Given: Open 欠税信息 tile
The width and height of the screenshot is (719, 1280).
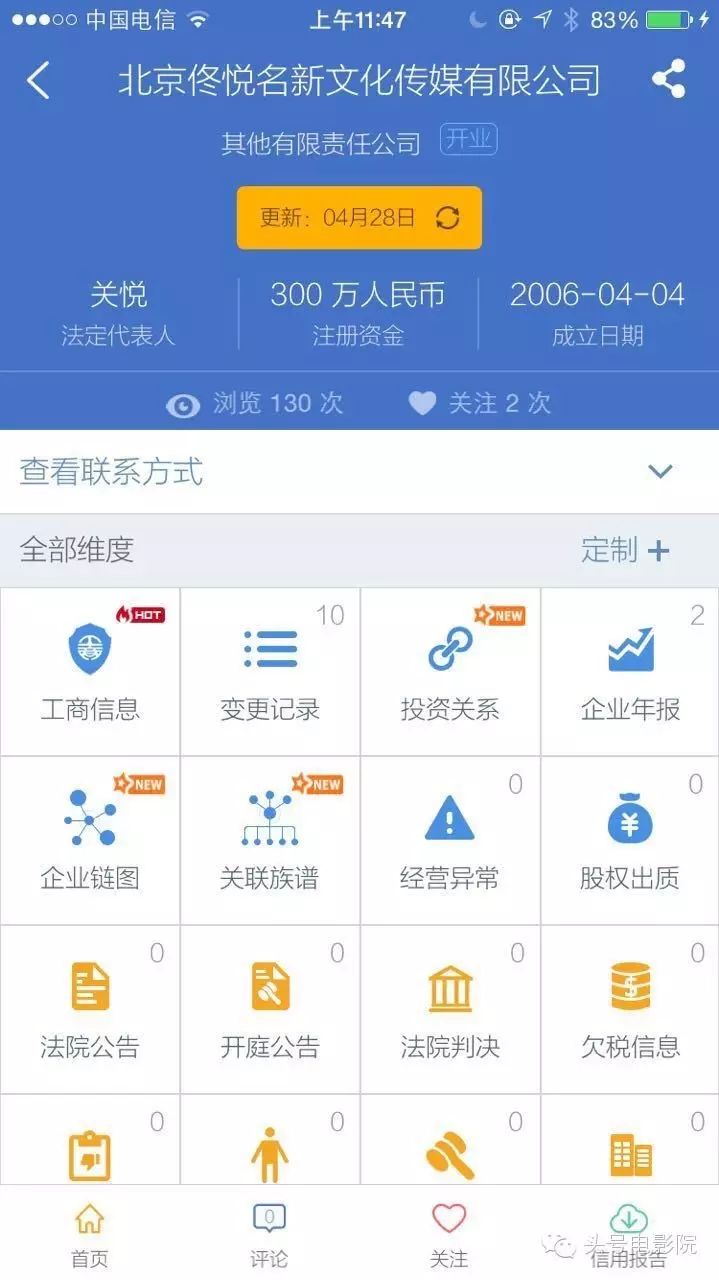Looking at the screenshot, I should coord(630,1009).
